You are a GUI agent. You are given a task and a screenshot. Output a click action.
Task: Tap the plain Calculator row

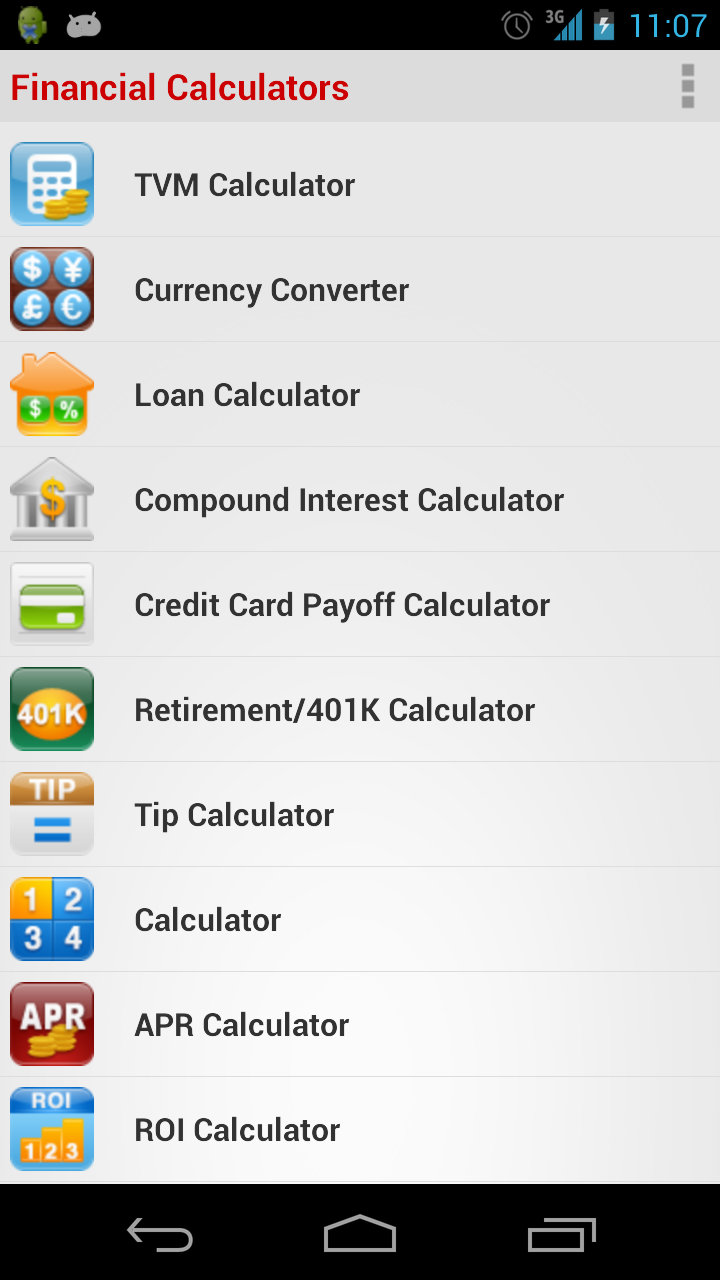360,920
